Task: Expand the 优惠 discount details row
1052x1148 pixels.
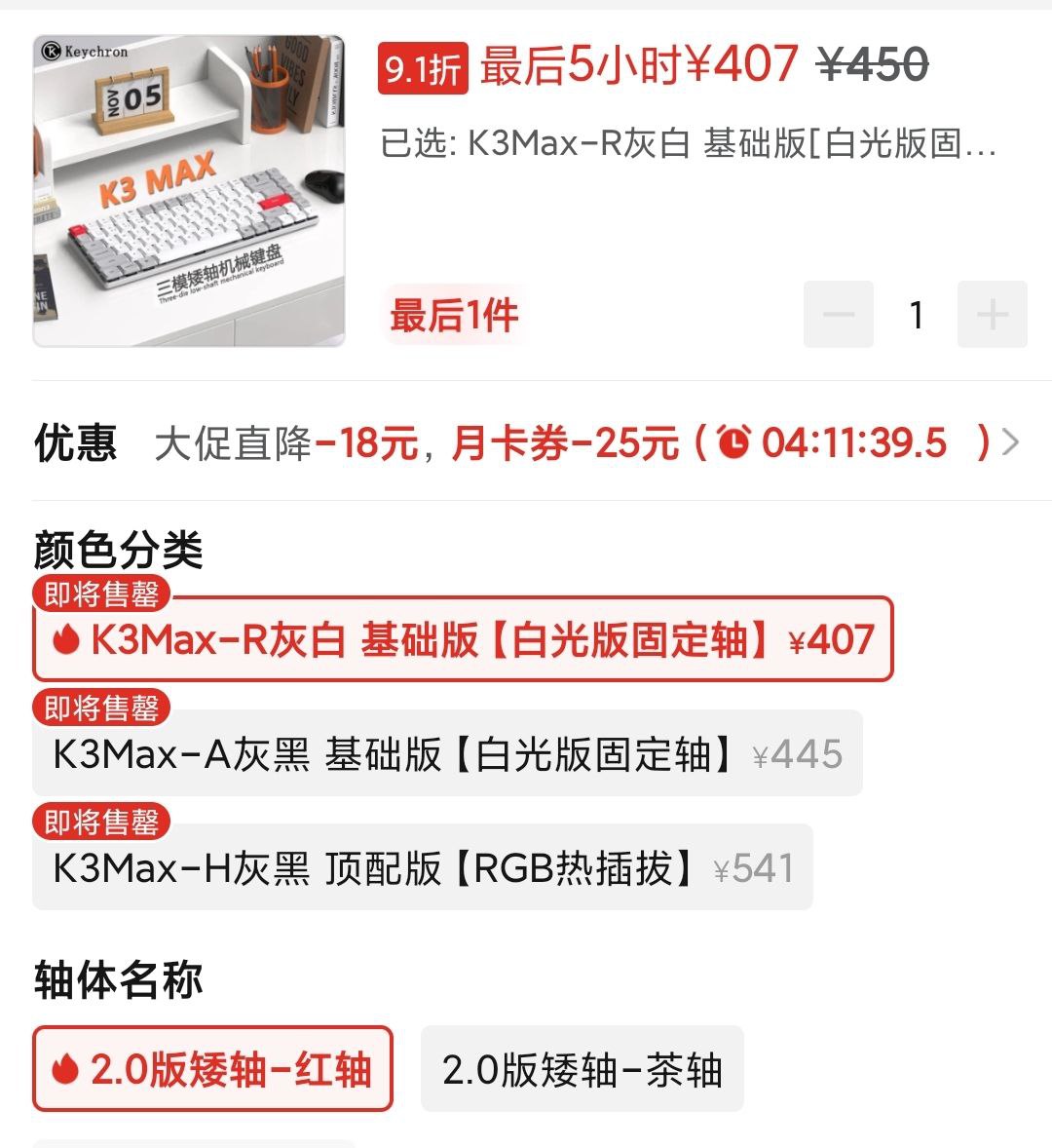Action: point(1010,442)
